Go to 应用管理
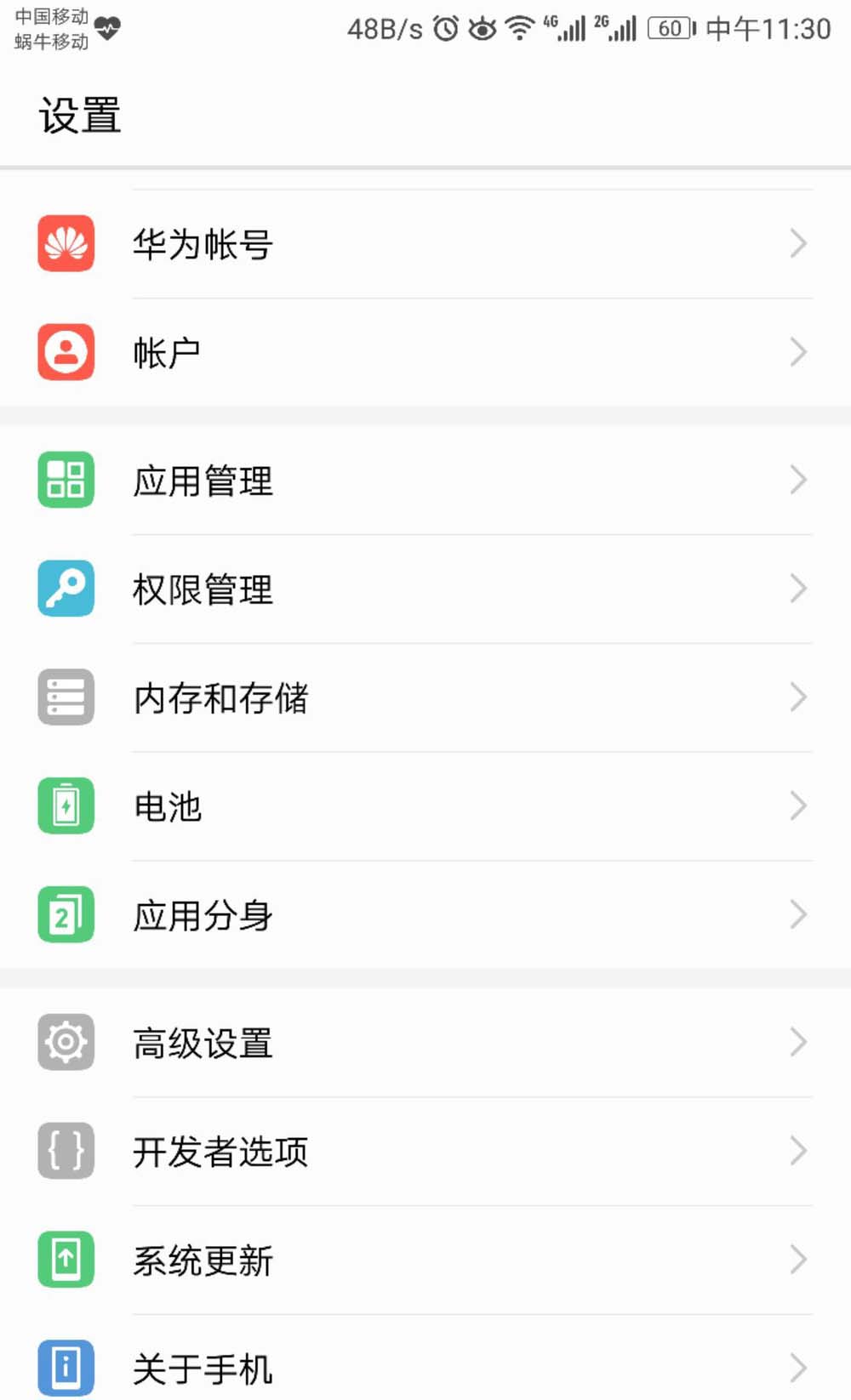This screenshot has height=1400, width=851. point(425,481)
